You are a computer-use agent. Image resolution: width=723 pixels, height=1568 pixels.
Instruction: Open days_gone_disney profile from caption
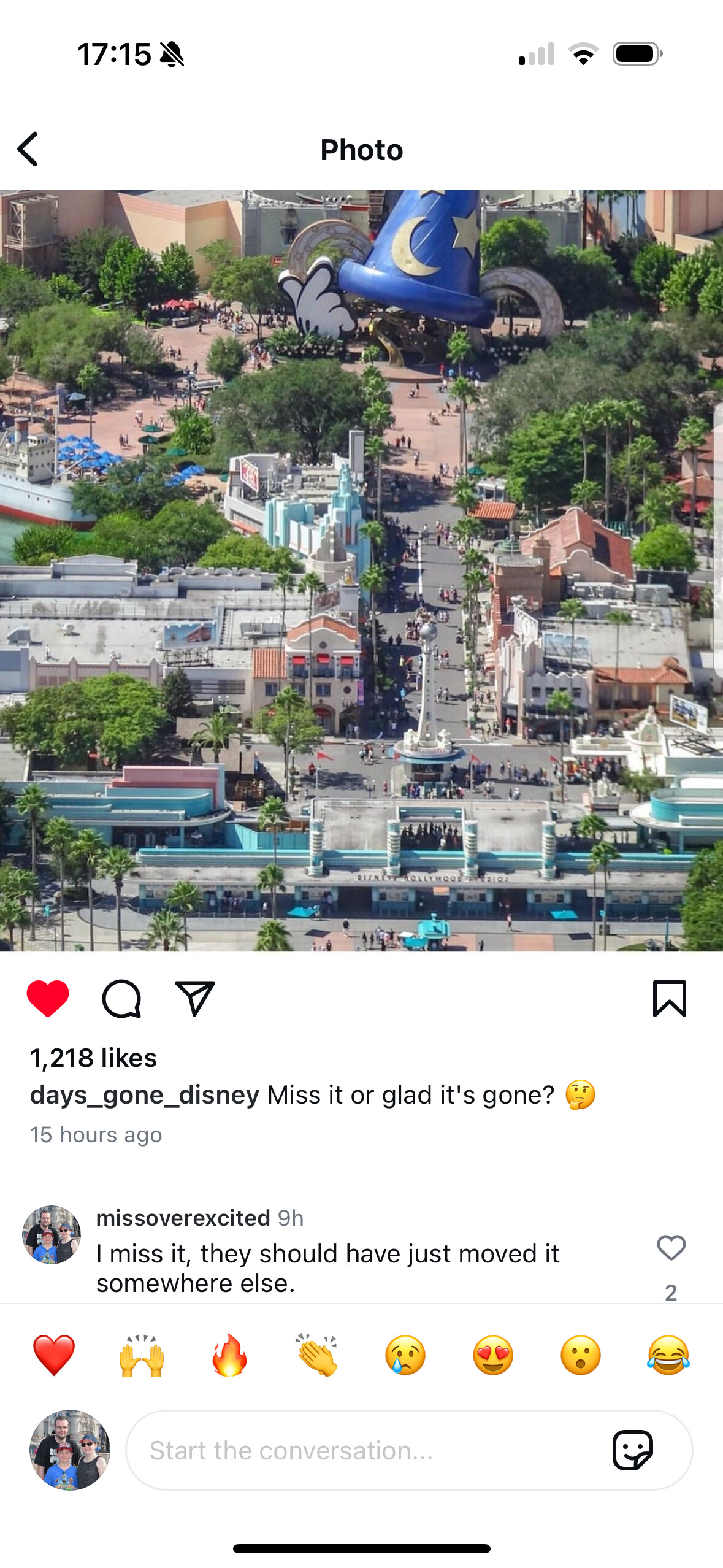coord(145,1095)
